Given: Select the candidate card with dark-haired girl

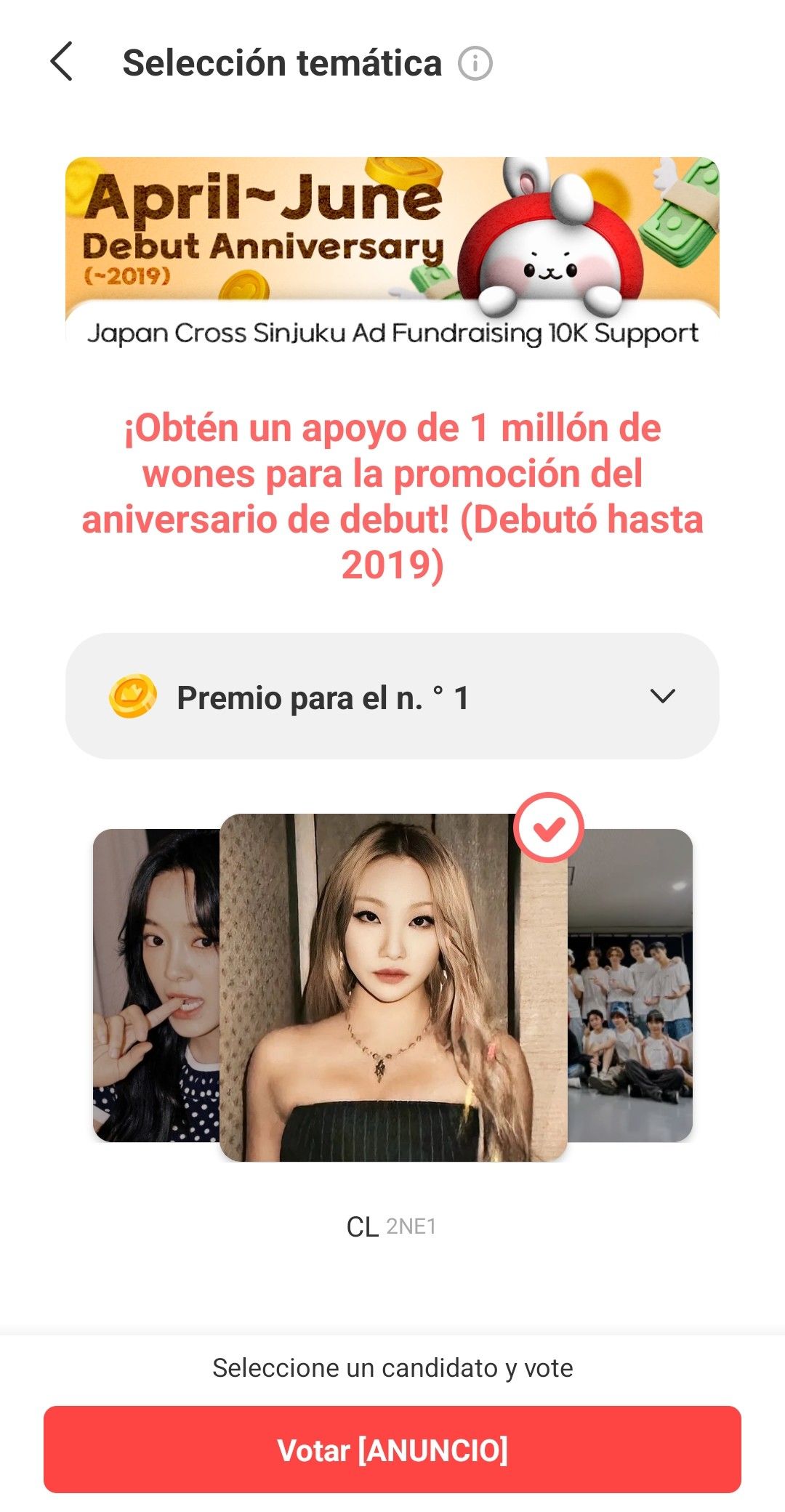Looking at the screenshot, I should pos(156,985).
